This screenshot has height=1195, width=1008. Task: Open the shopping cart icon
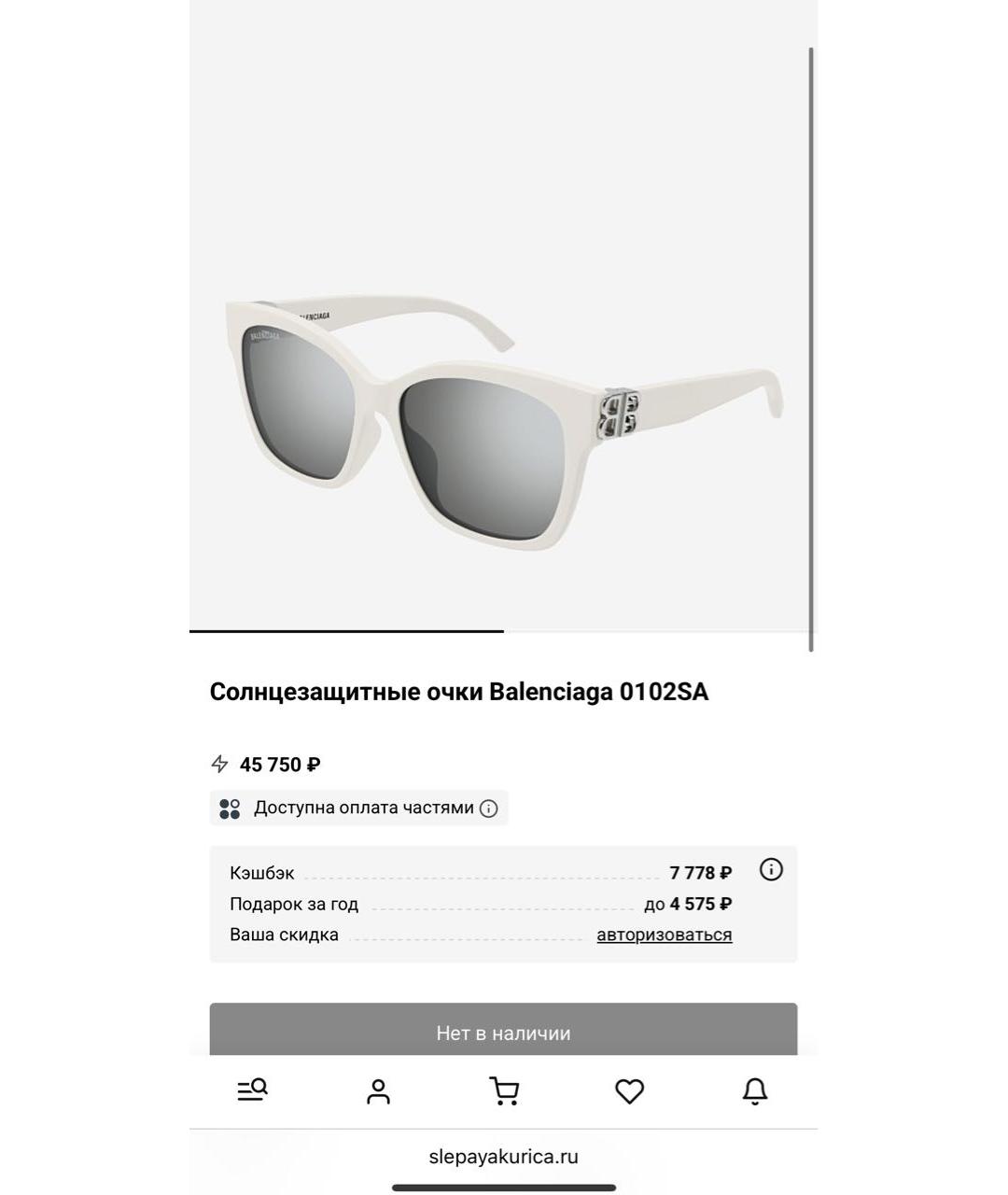click(504, 1090)
